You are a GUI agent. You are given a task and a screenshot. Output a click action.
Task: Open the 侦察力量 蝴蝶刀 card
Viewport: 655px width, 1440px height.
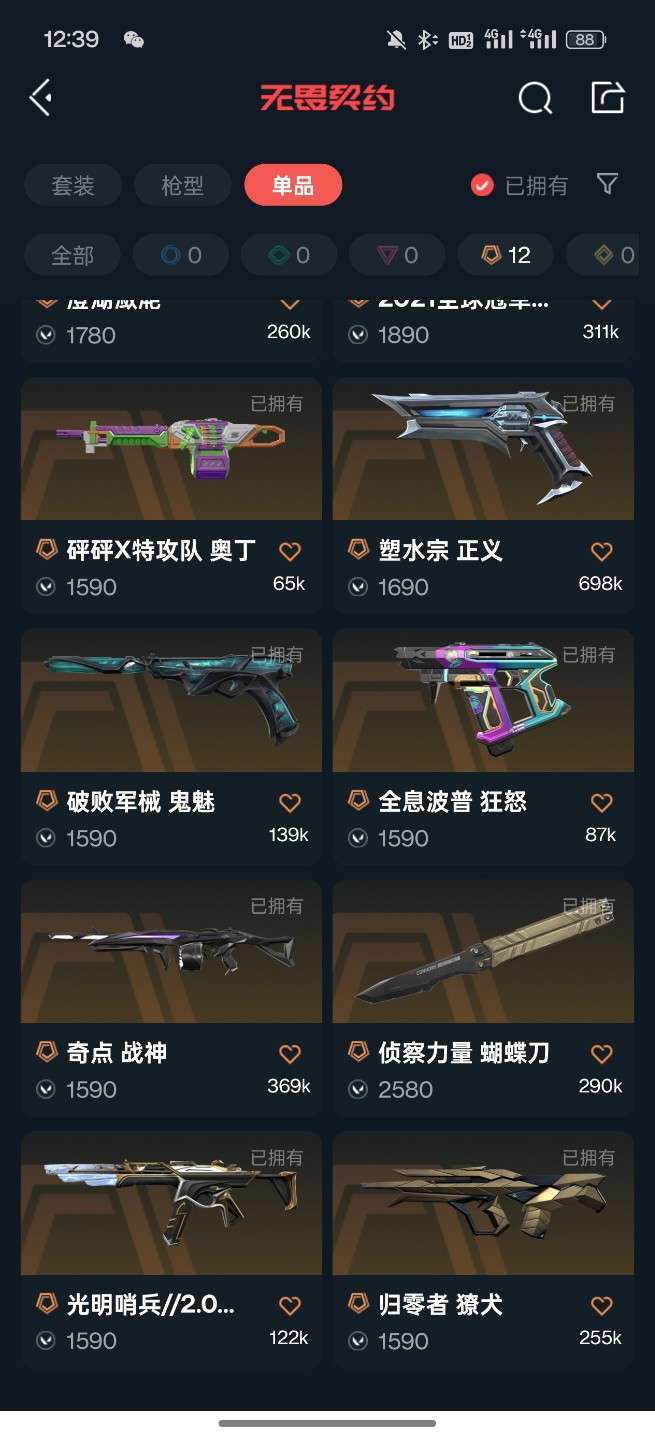coord(483,998)
